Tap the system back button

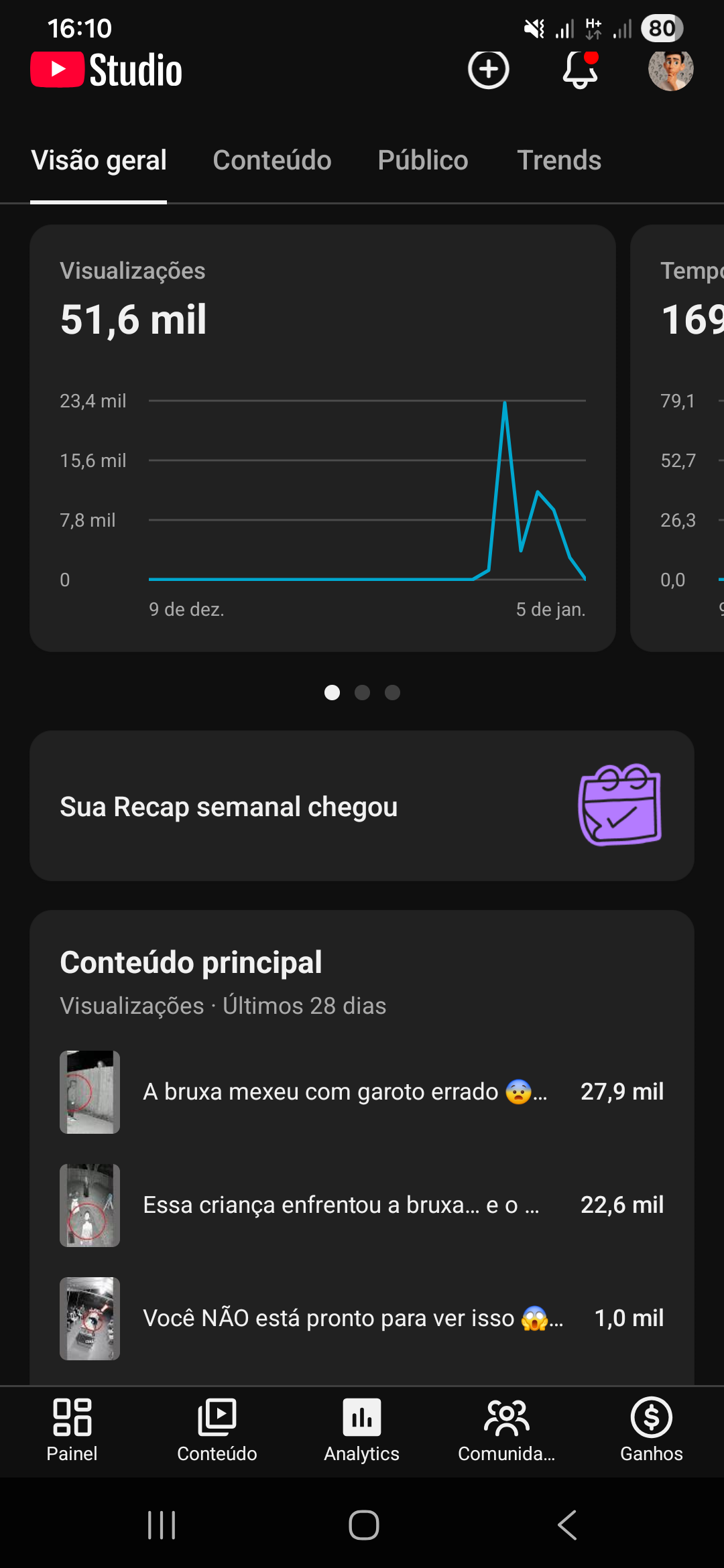[x=567, y=1525]
